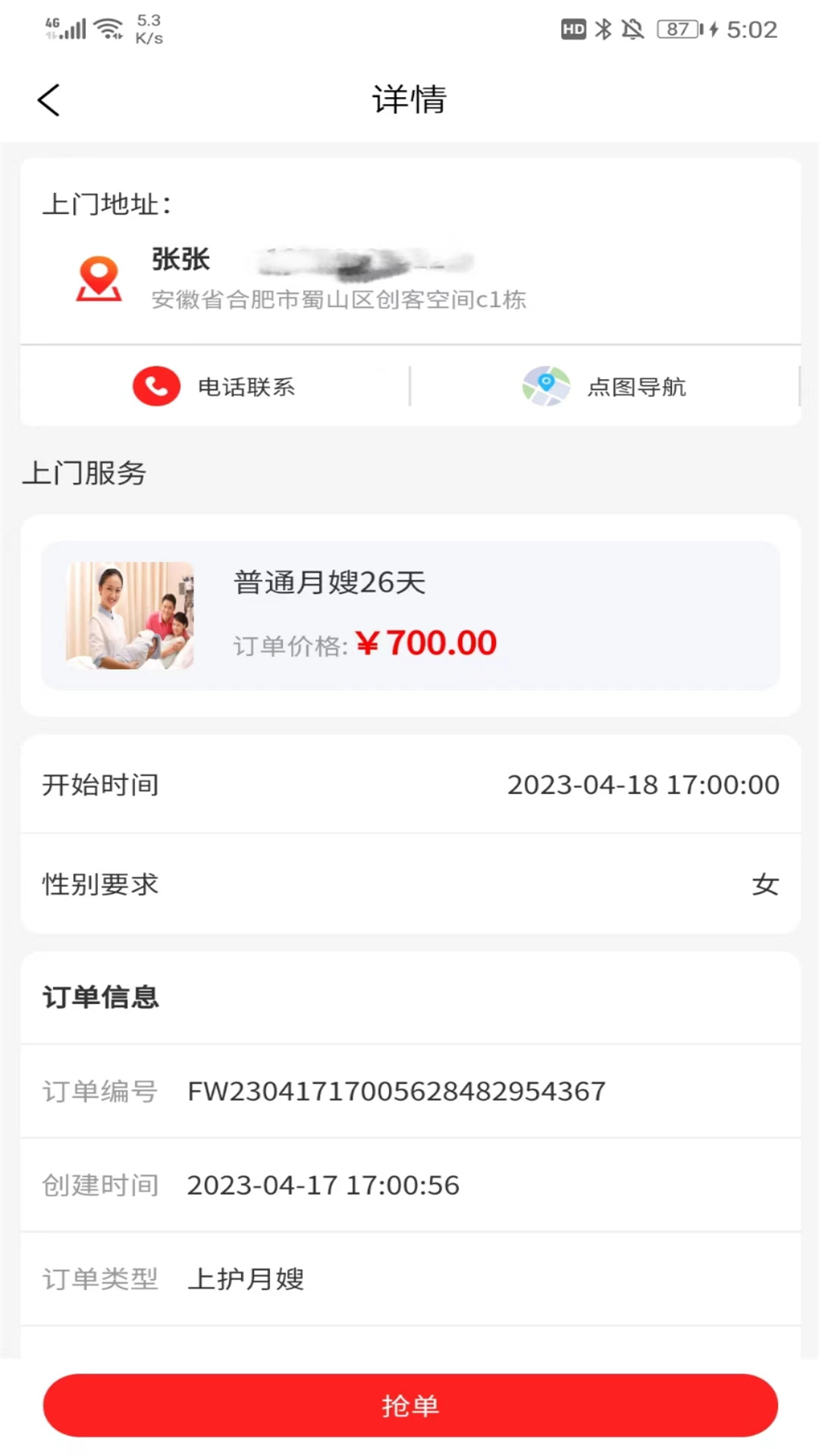This screenshot has height=1456, width=819.
Task: Open the 普通月嫂26天 service card
Action: 410,615
